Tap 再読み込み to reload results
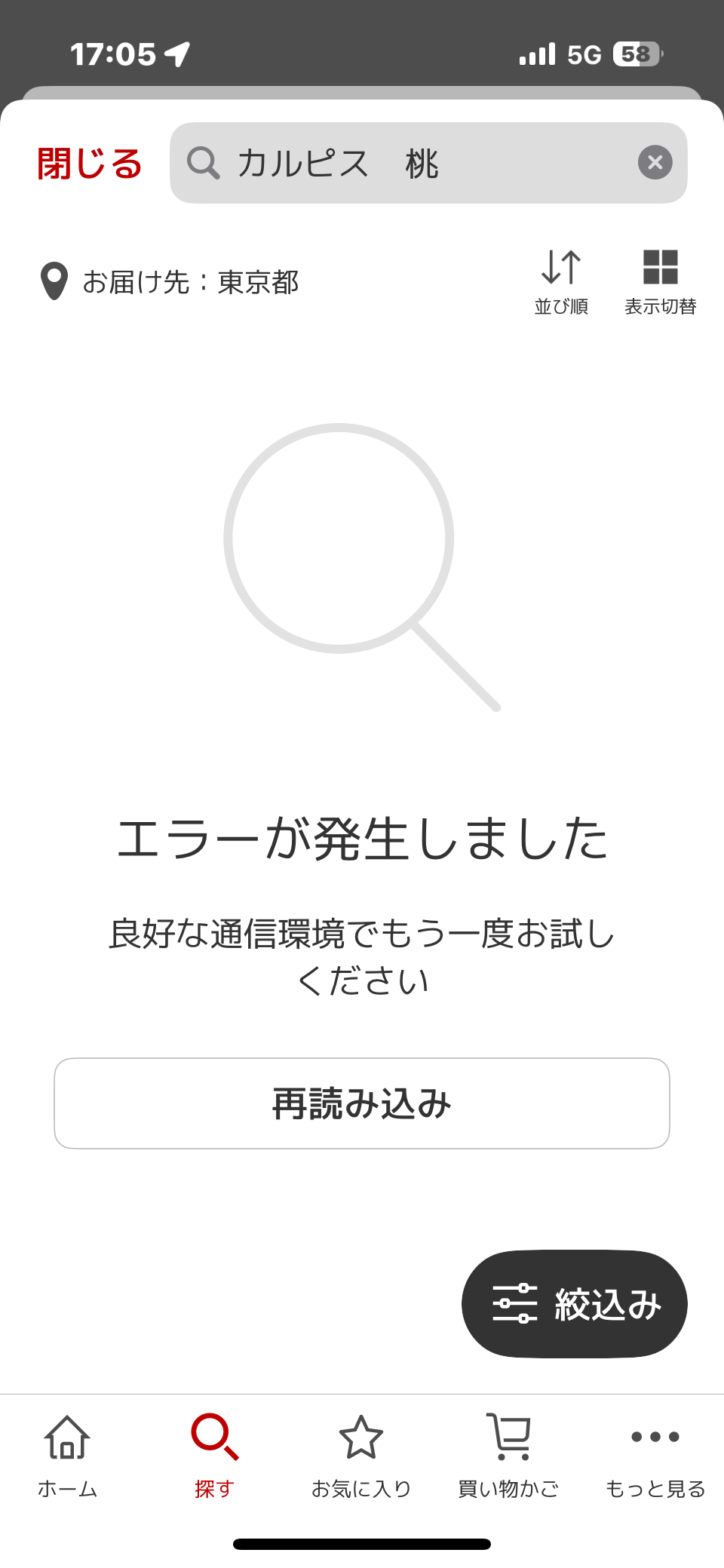The image size is (724, 1568). tap(362, 1103)
